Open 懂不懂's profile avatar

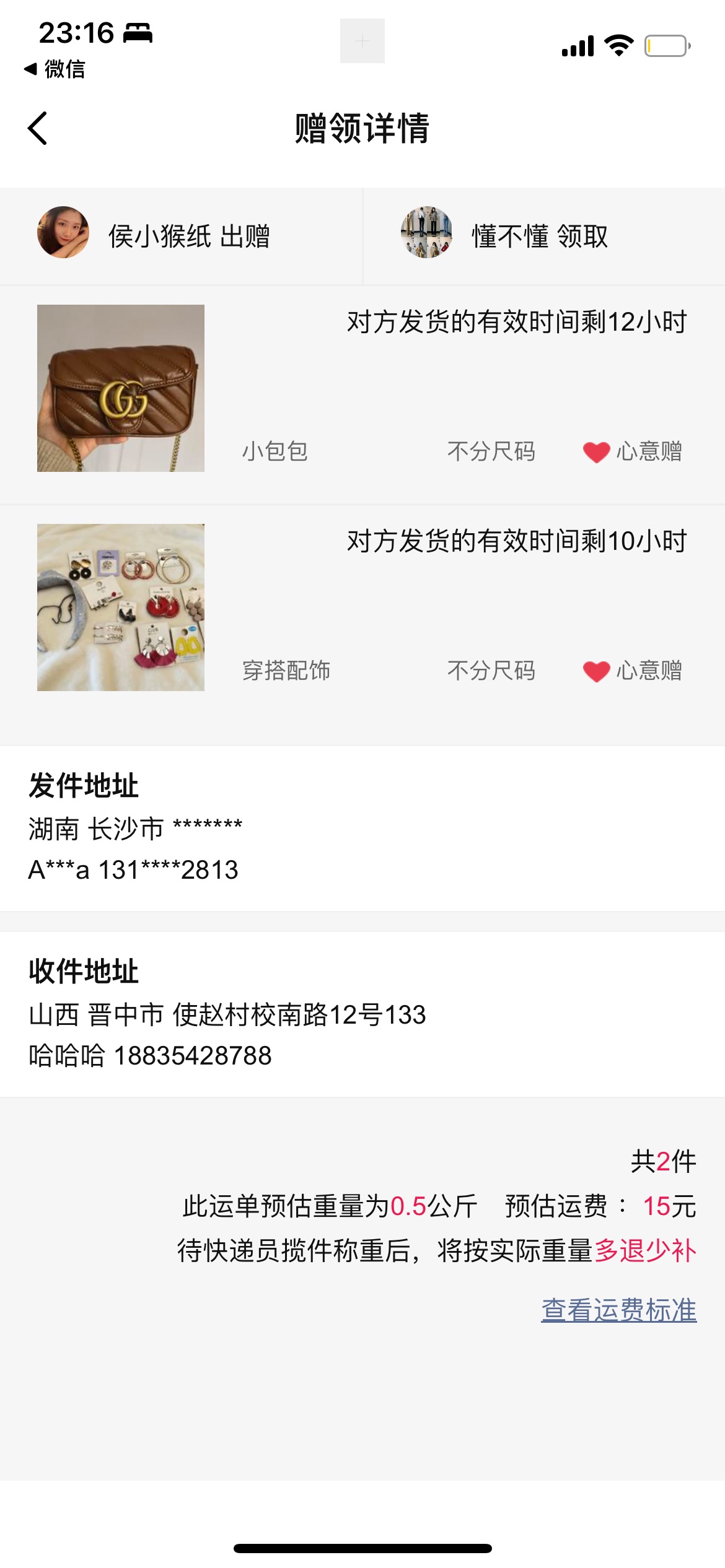point(426,233)
